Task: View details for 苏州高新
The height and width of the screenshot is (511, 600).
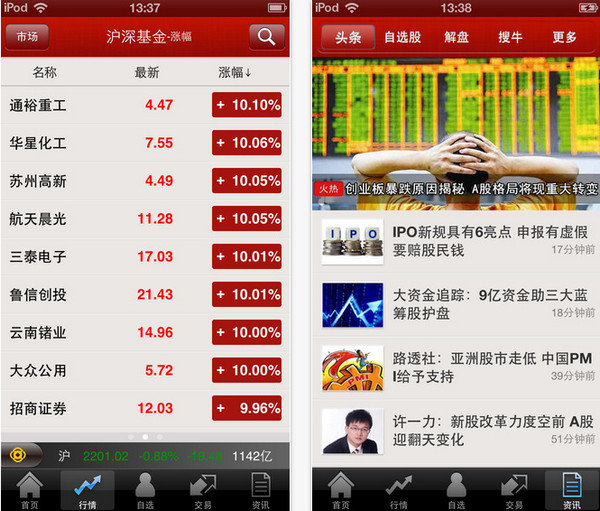Action: (x=145, y=181)
